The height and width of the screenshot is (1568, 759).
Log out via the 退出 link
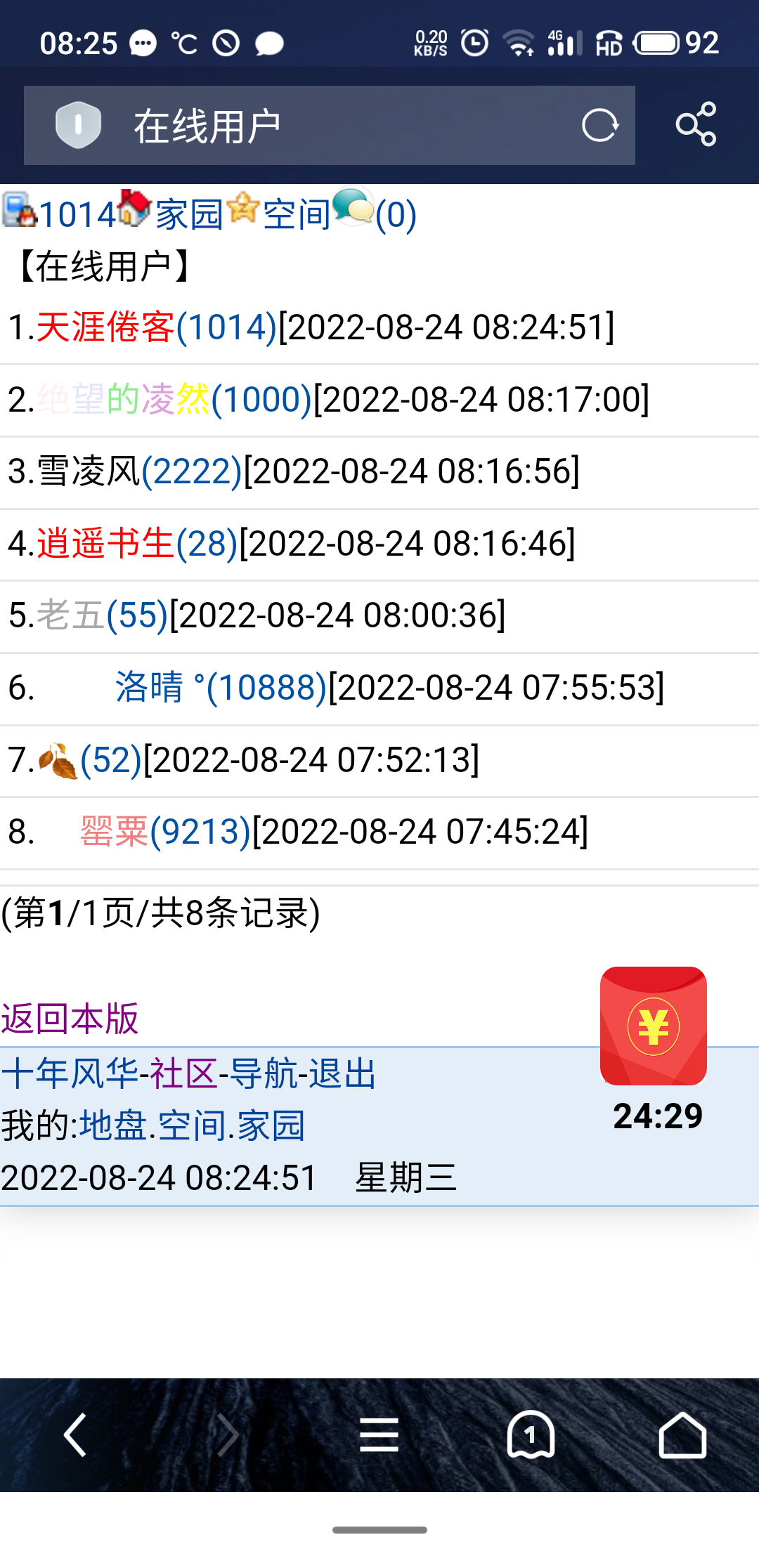click(342, 1073)
